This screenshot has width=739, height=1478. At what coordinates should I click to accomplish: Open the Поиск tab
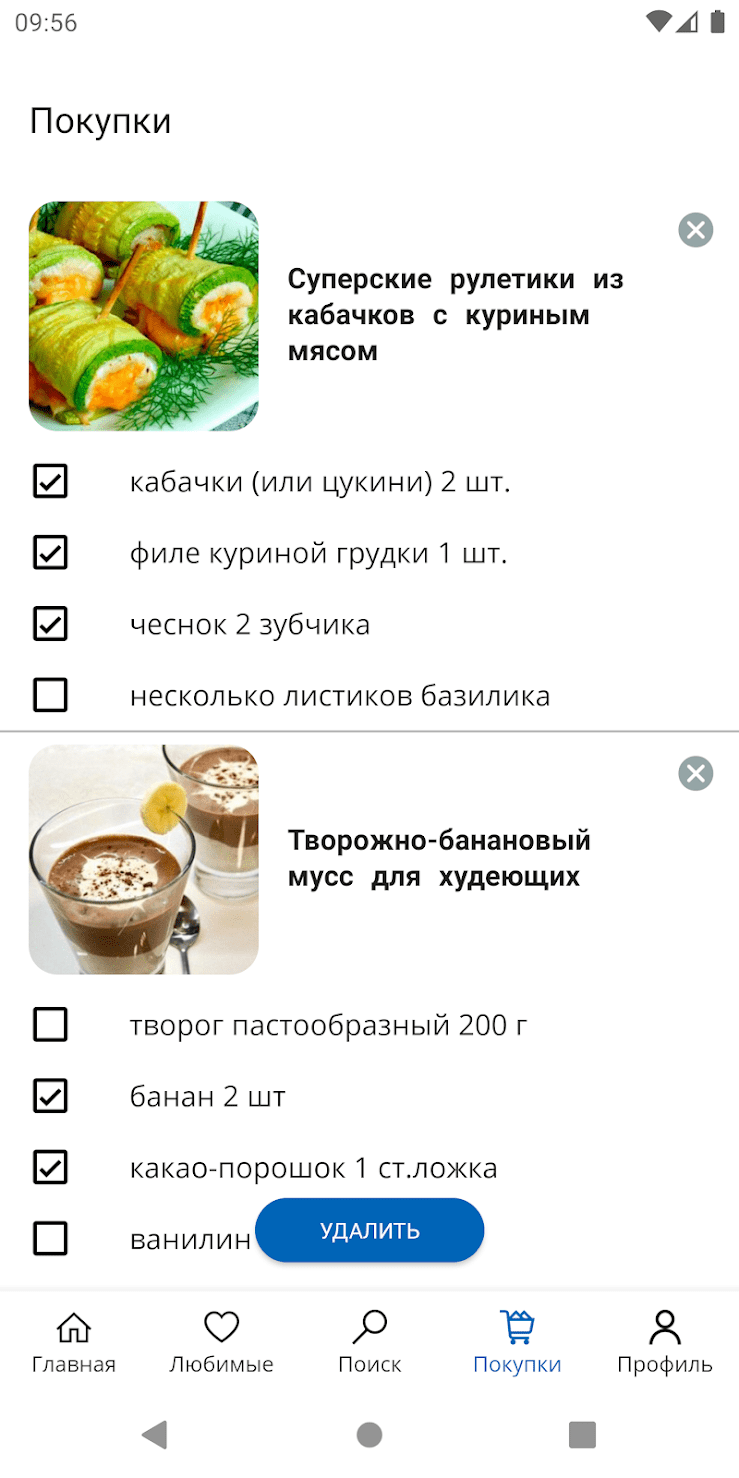[369, 1343]
